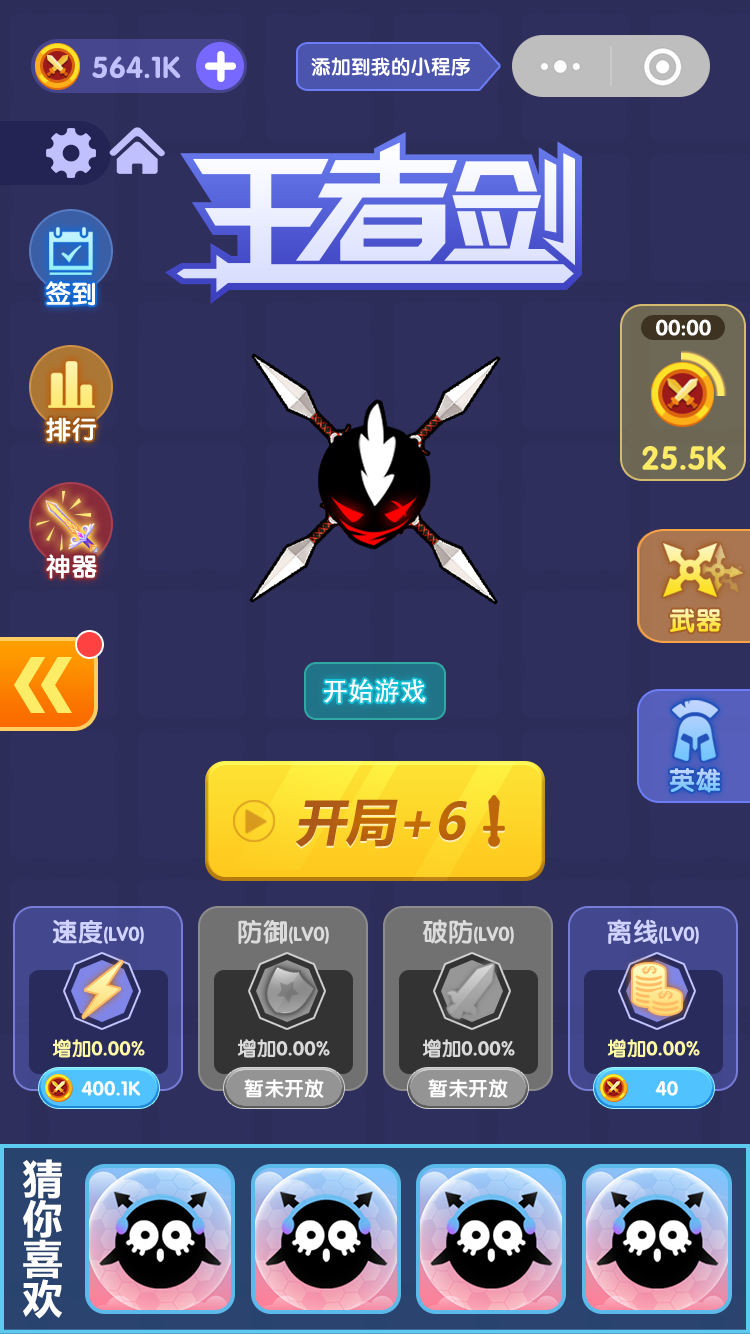Open the mini program three-dot menu
Image resolution: width=750 pixels, height=1334 pixels.
pyautogui.click(x=560, y=67)
